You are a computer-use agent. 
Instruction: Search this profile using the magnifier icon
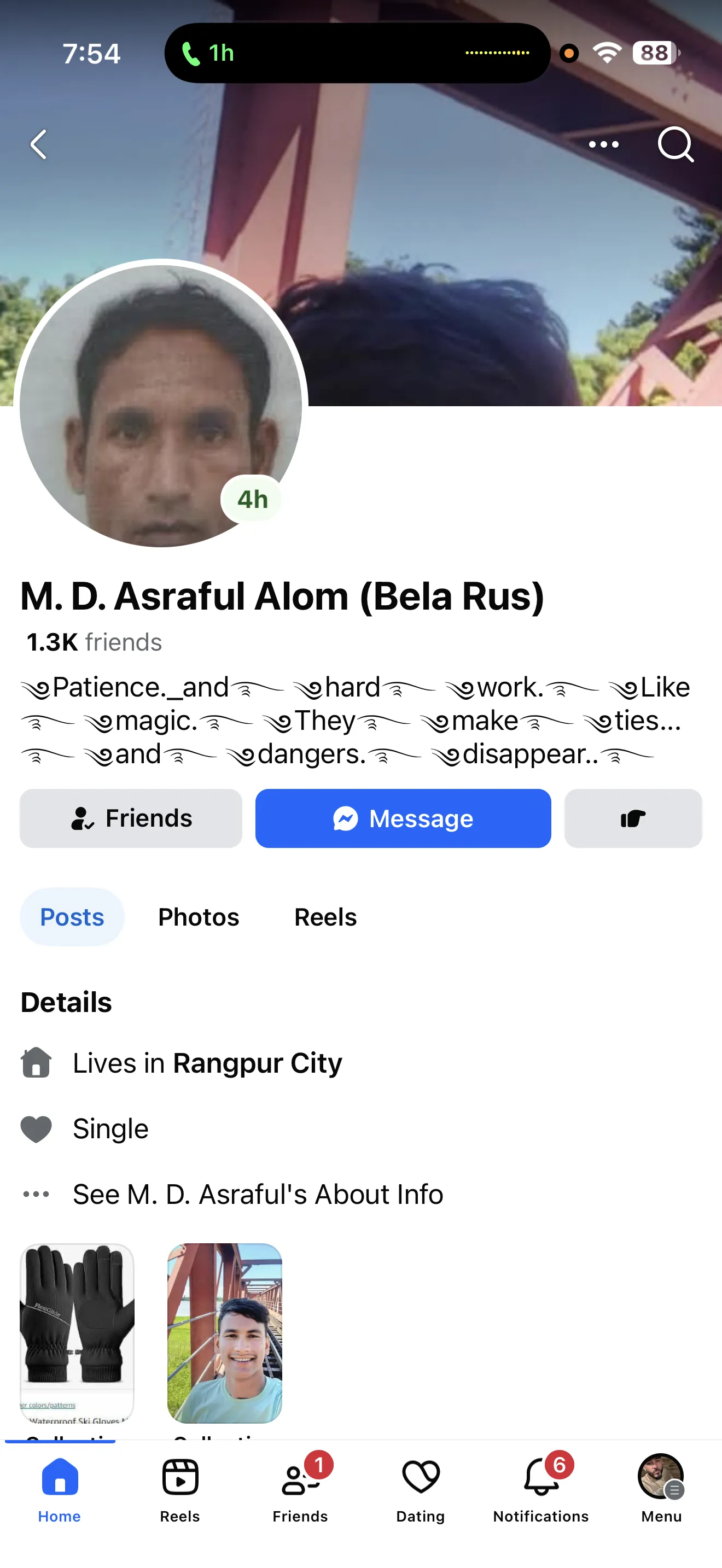click(x=675, y=145)
